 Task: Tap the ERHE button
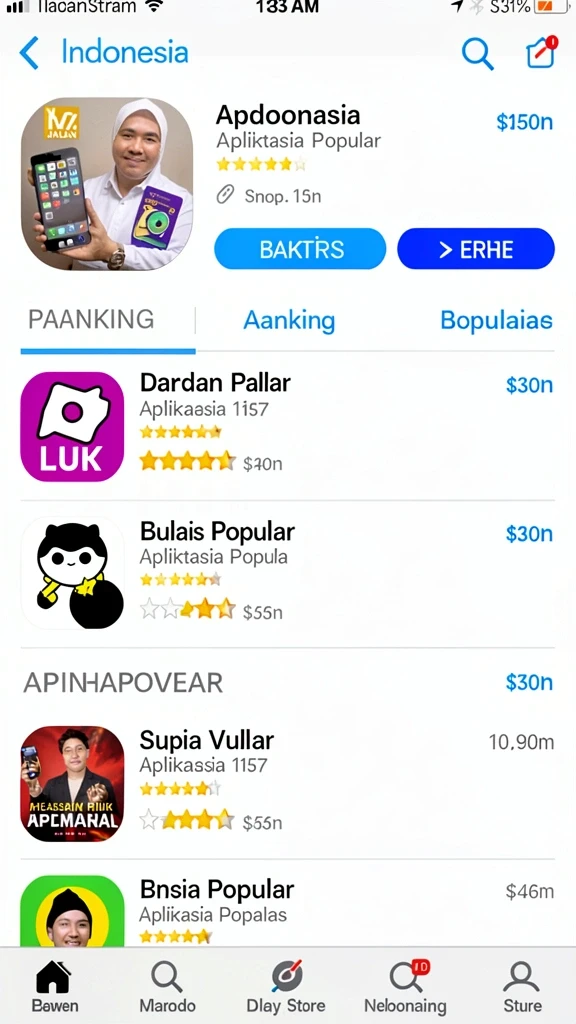[476, 249]
